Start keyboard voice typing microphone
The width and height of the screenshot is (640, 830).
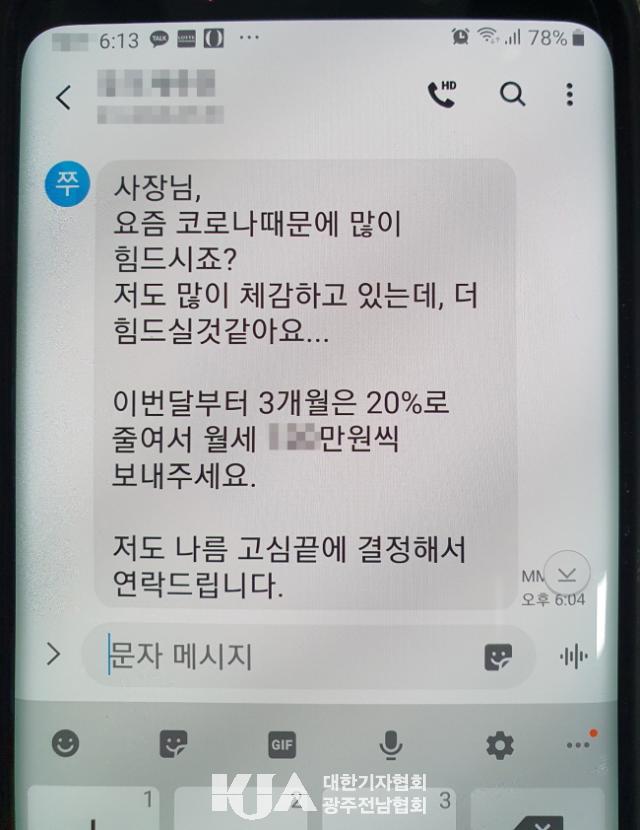tap(390, 745)
